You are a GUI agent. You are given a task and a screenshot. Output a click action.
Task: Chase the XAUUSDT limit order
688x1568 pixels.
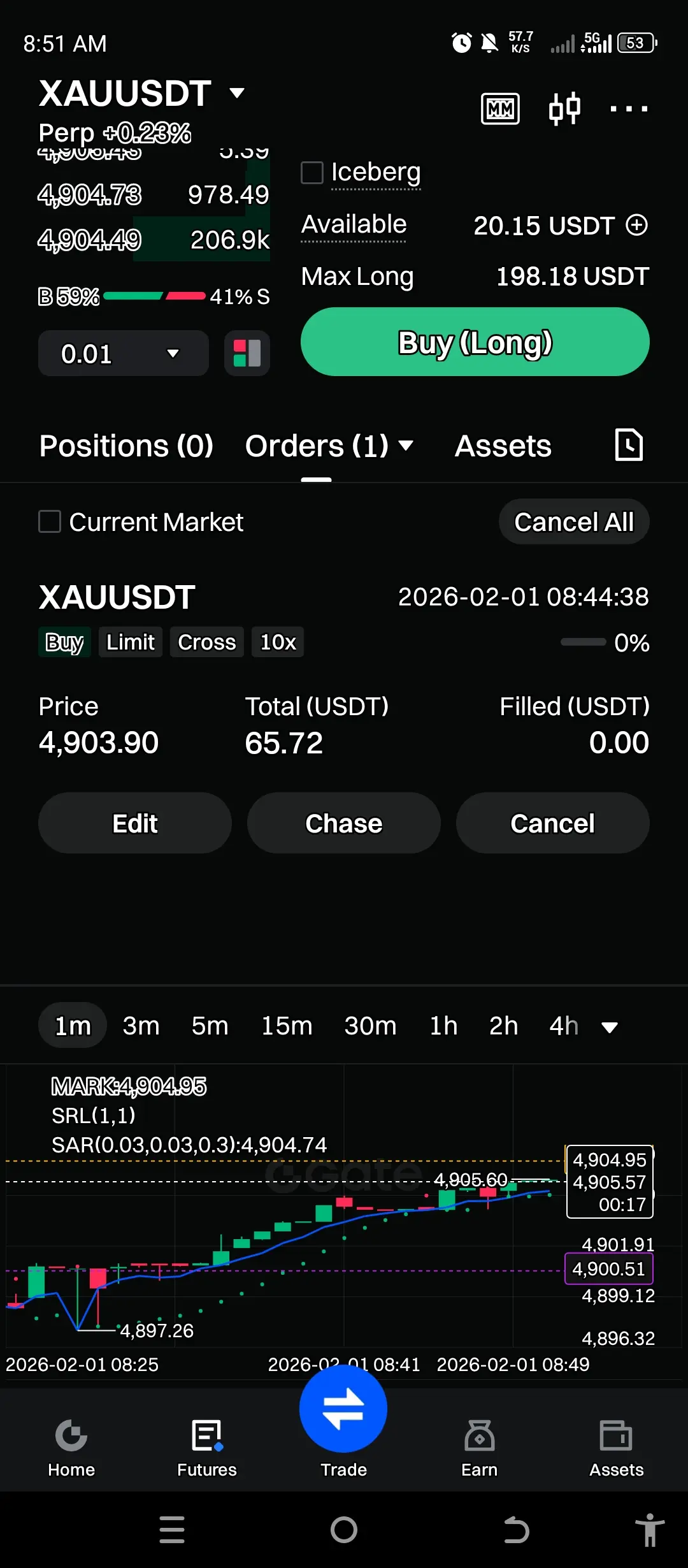pyautogui.click(x=344, y=823)
